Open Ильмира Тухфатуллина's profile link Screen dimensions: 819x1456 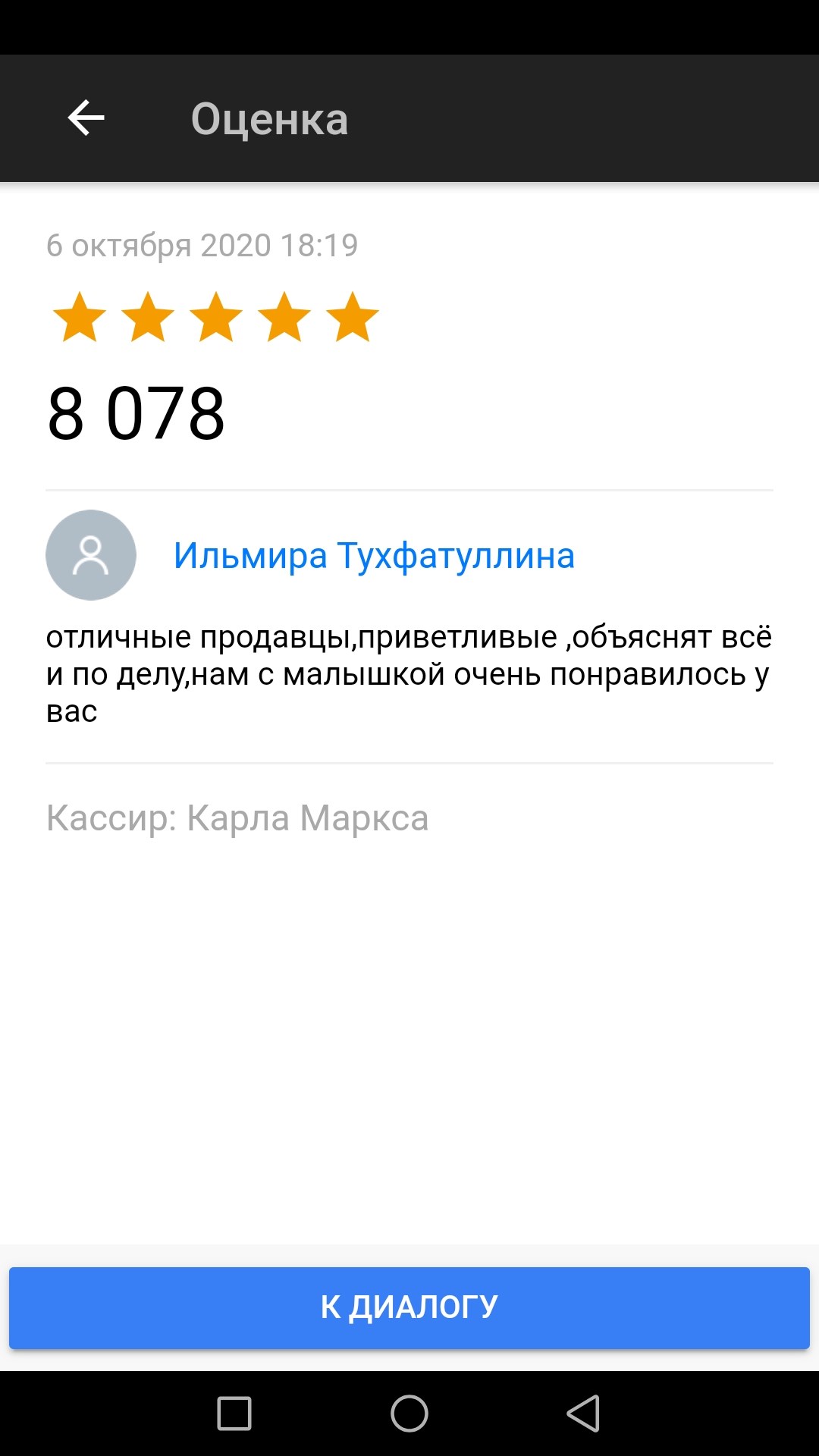coord(374,556)
